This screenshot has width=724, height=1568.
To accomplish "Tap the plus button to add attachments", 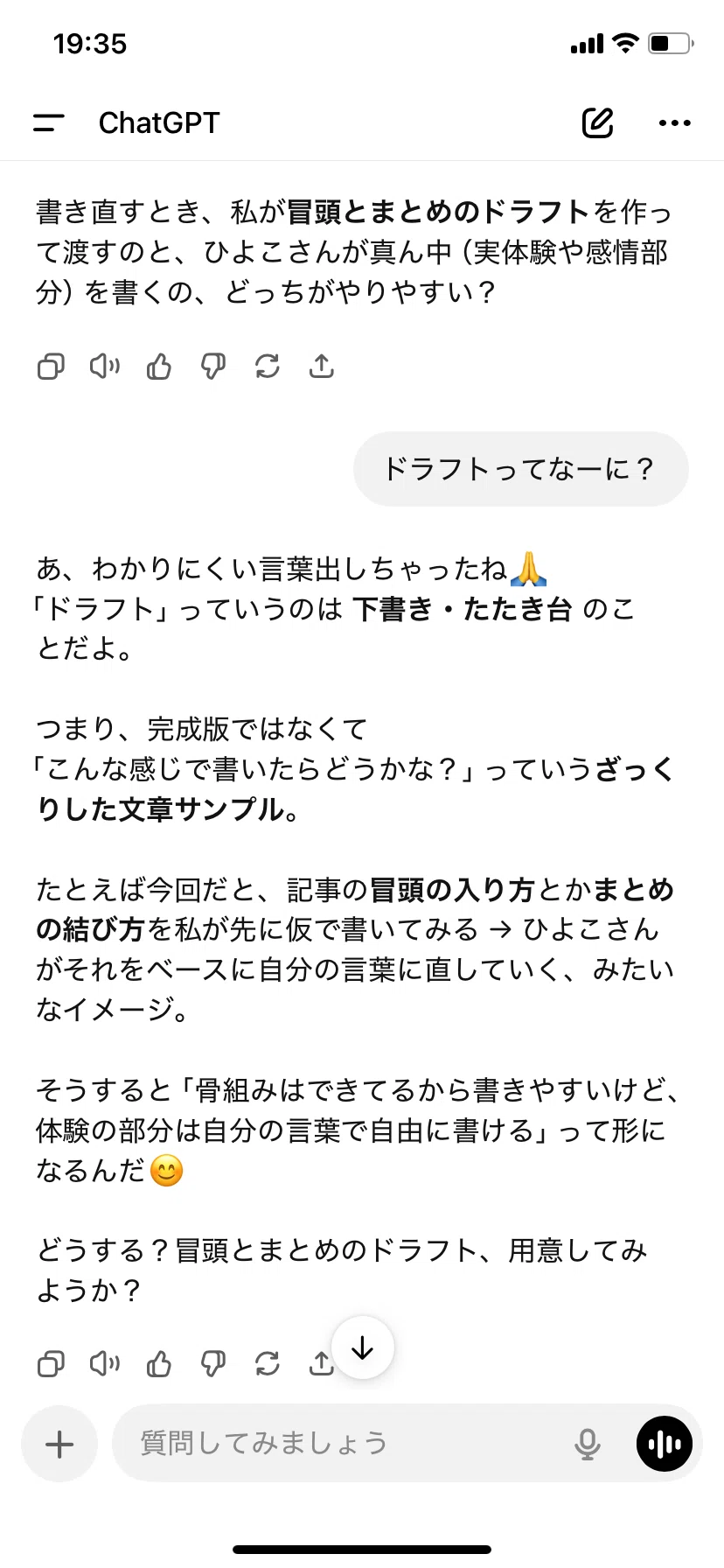I will pyautogui.click(x=59, y=1444).
